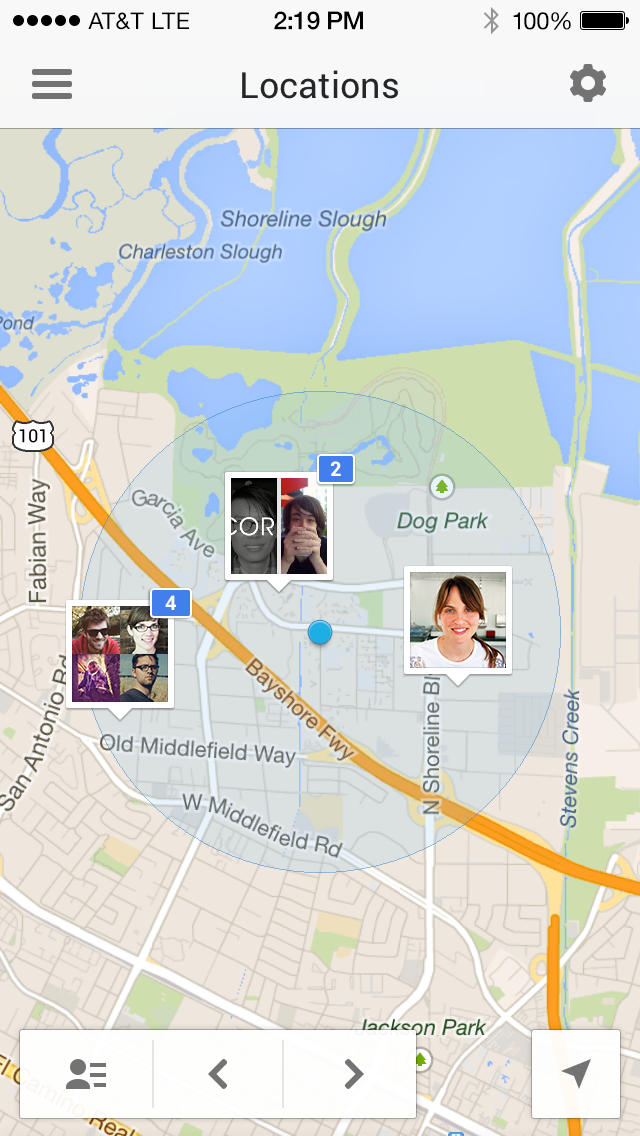640x1136 pixels.
Task: Open the cluster of four friends
Action: [x=120, y=654]
